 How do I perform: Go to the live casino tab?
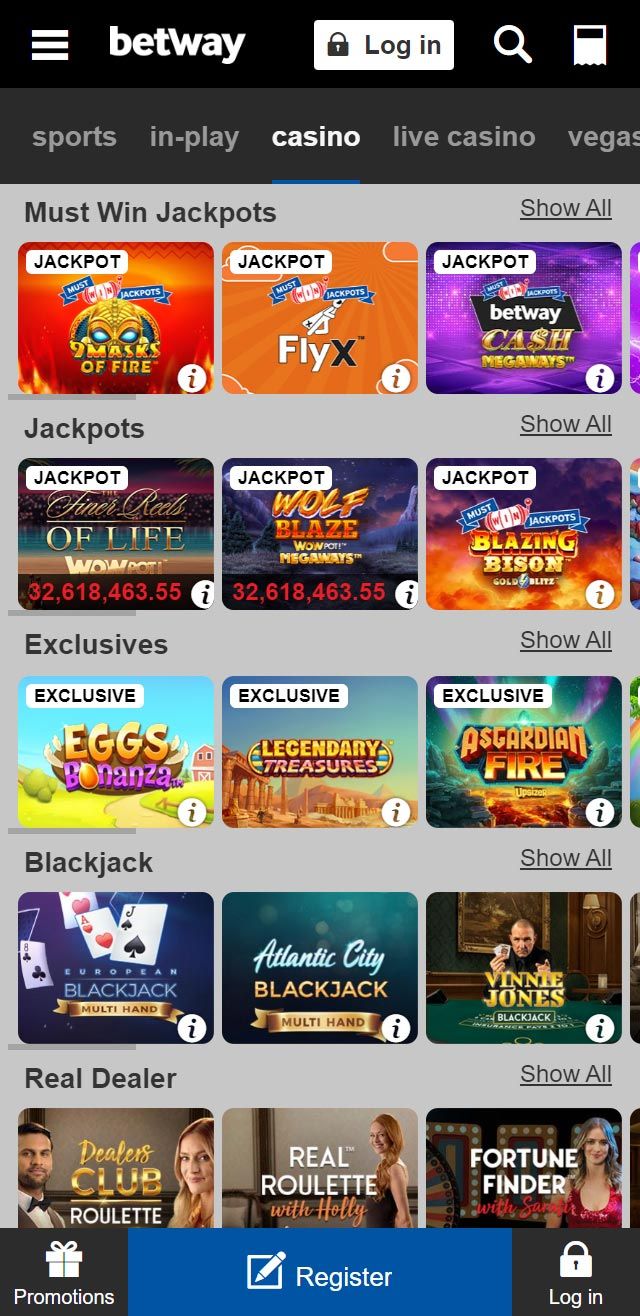point(463,137)
